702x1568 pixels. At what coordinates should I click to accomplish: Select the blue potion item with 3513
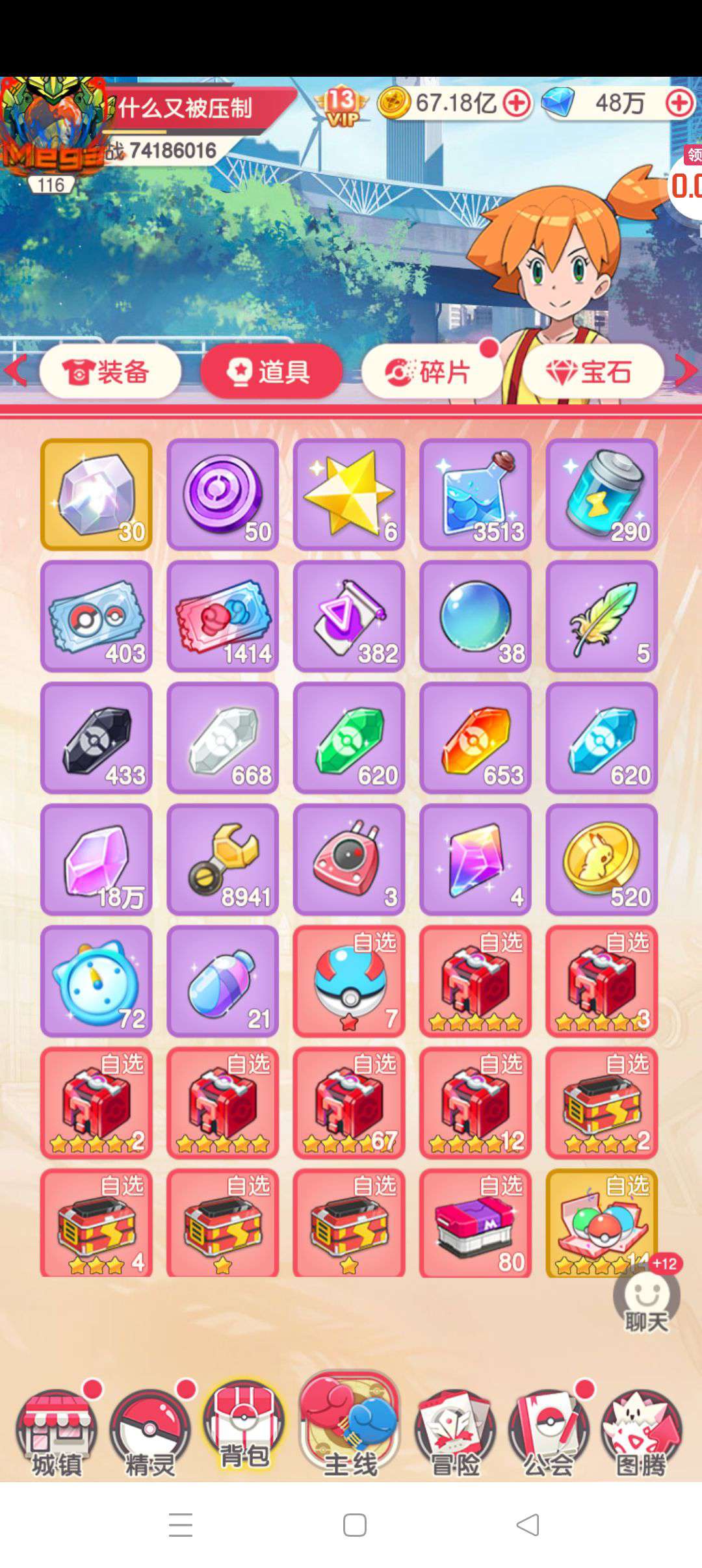click(475, 495)
